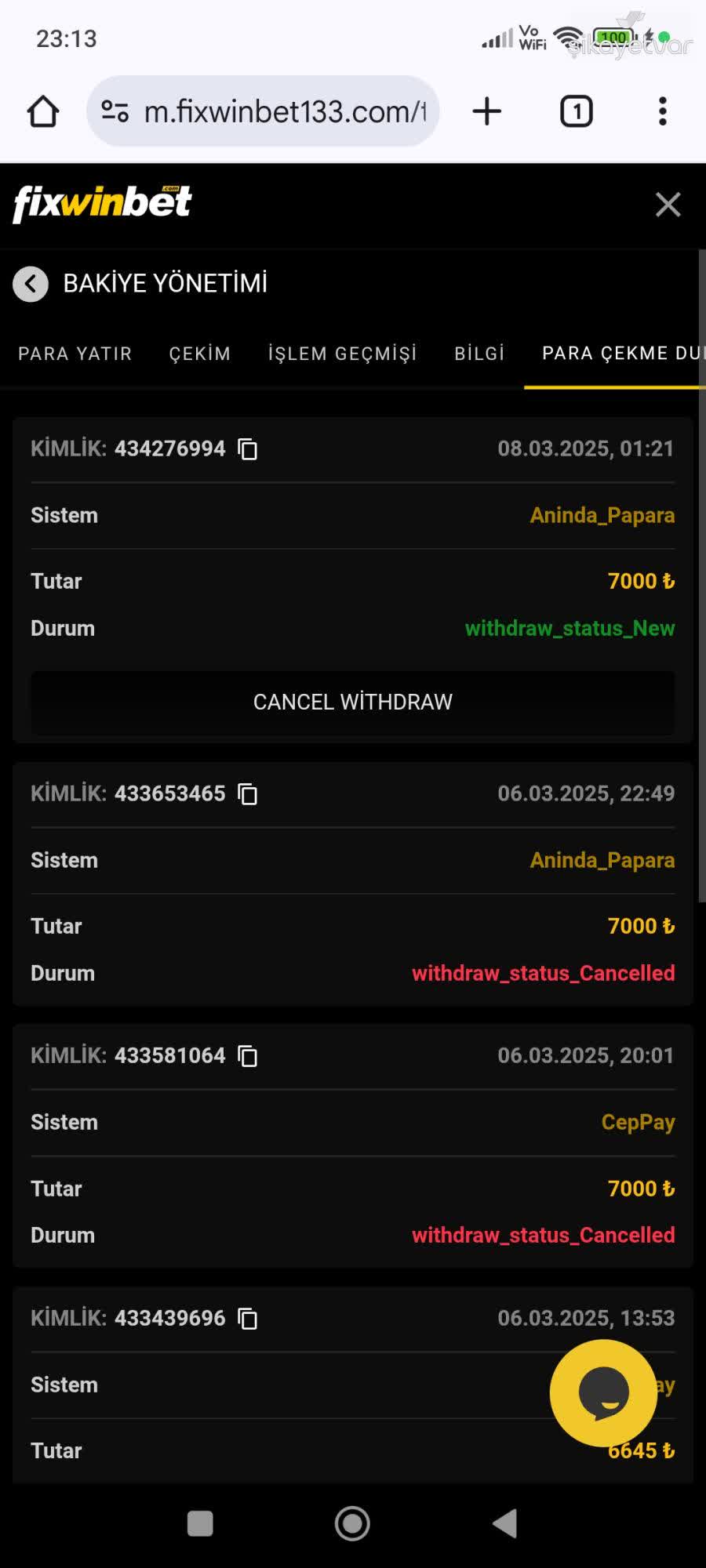Open the fixwinbet logo homepage
The width and height of the screenshot is (706, 1568).
point(100,203)
